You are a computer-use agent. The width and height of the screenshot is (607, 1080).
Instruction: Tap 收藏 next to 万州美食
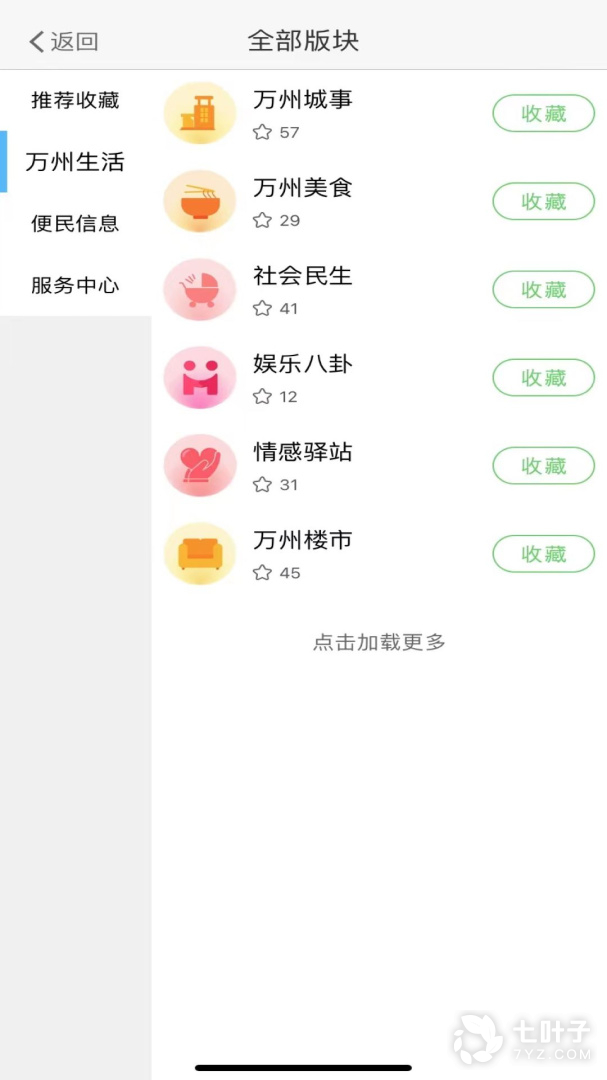pos(543,201)
